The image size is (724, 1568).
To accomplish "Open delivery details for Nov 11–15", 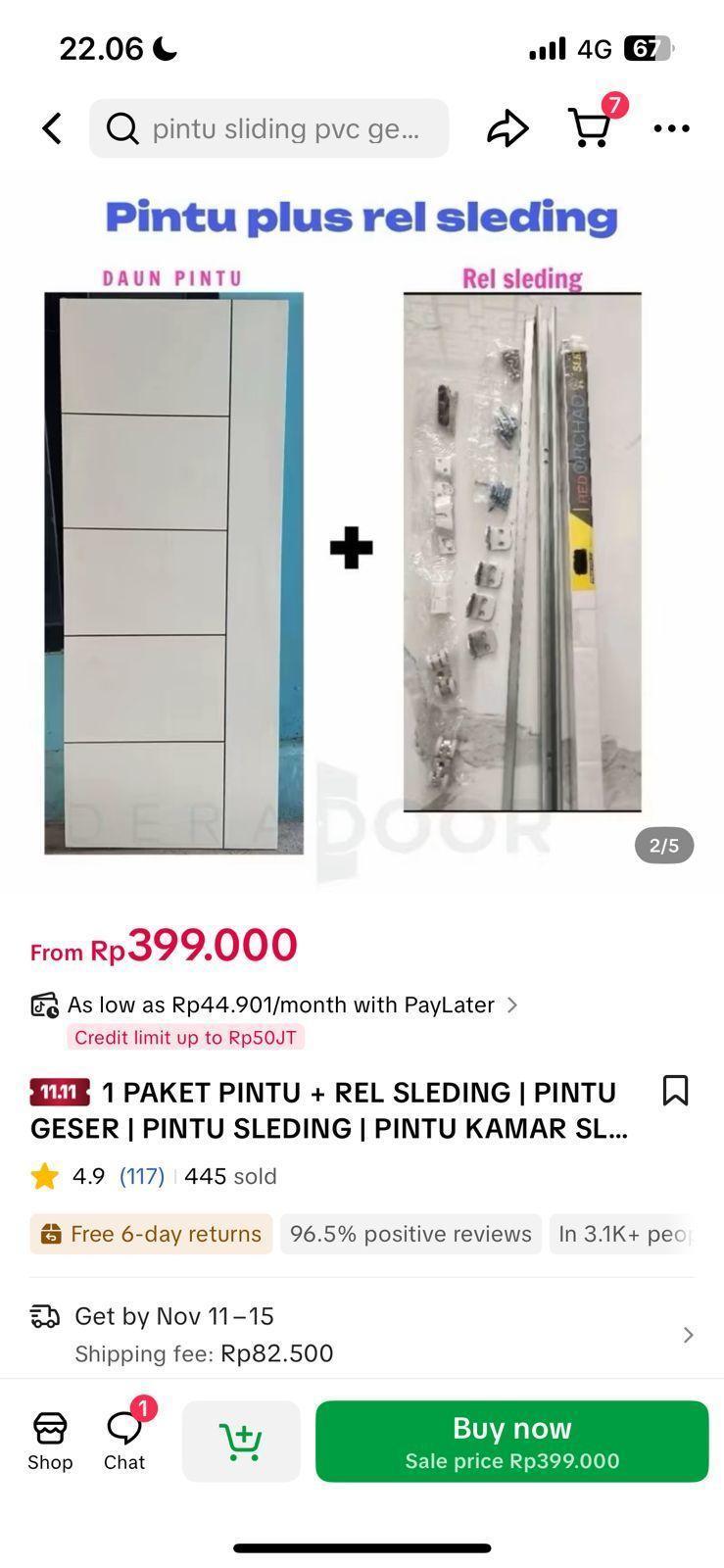I will click(x=362, y=1334).
